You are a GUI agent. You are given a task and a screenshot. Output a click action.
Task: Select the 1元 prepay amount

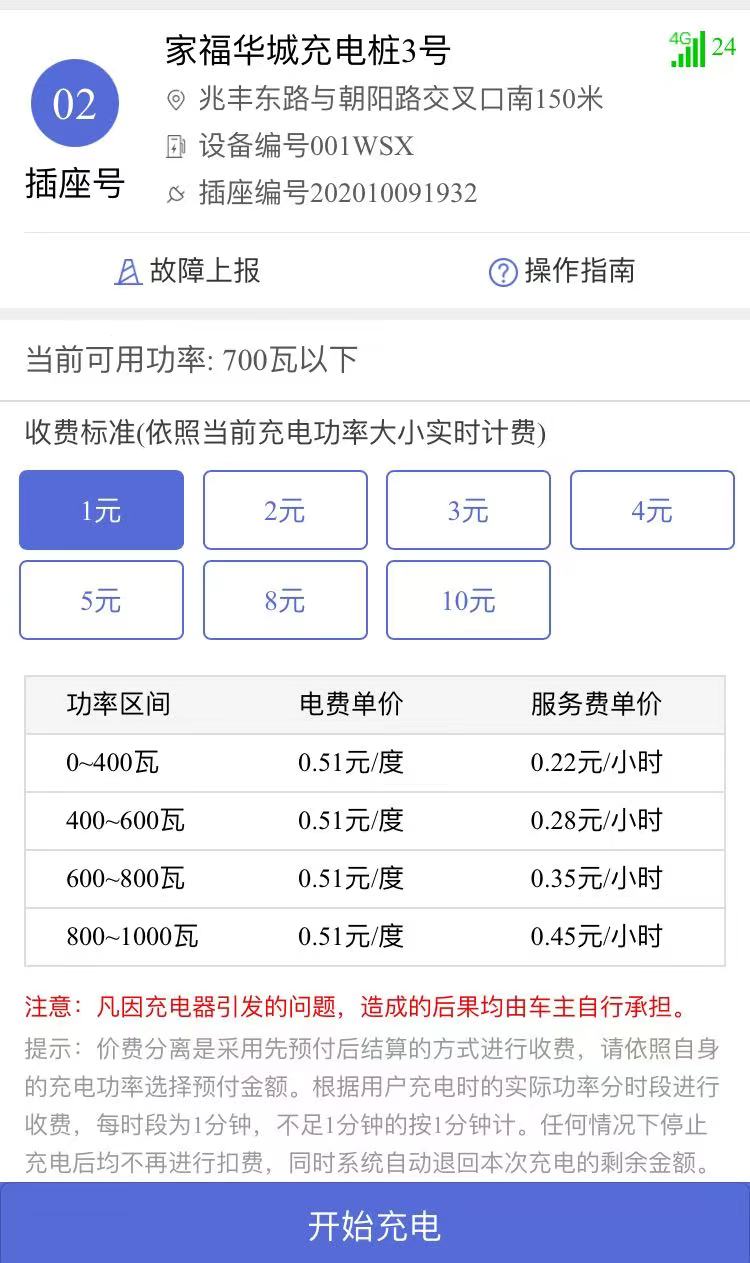pos(101,510)
